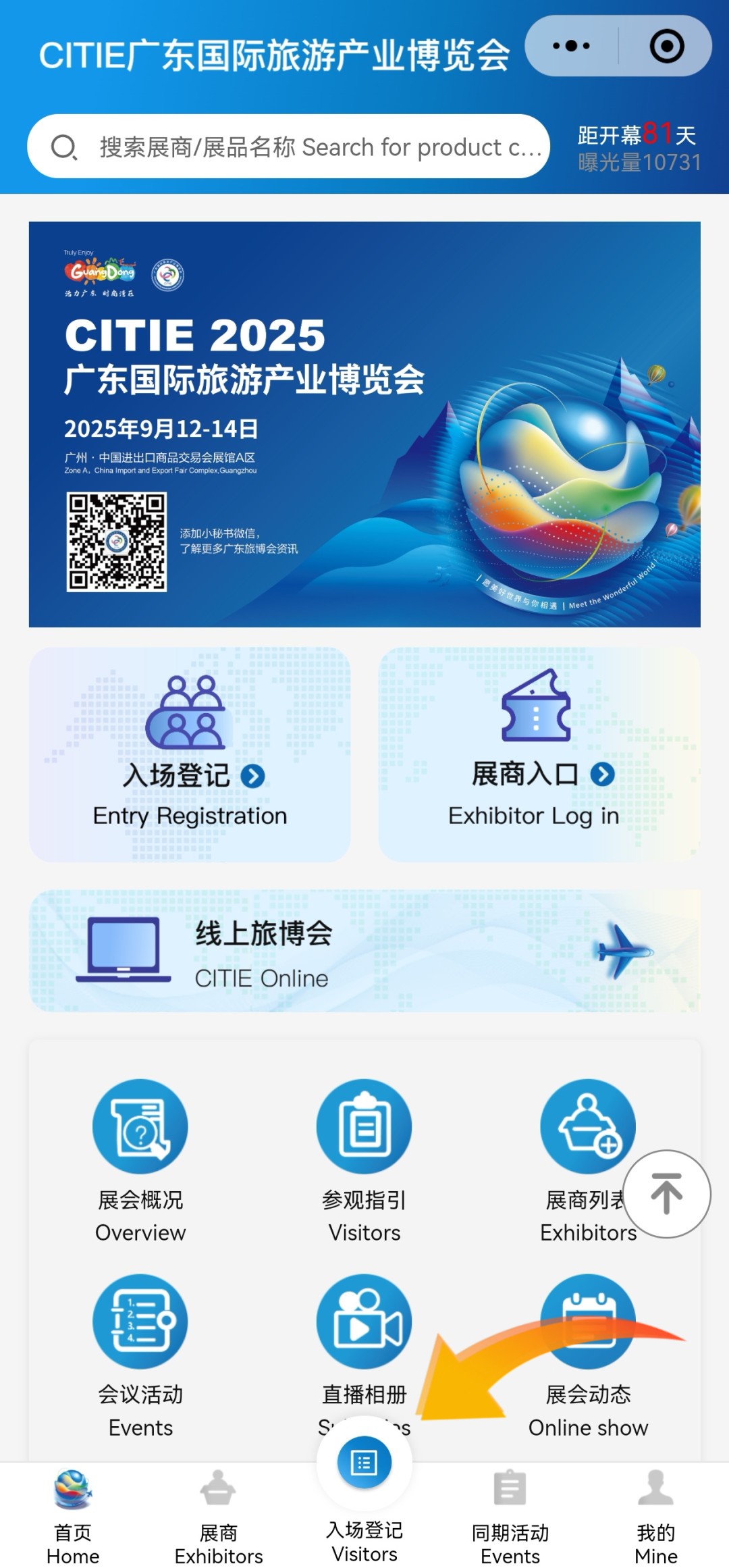Open the conference Events (会议活动) icon
The height and width of the screenshot is (1568, 729).
(x=140, y=1322)
